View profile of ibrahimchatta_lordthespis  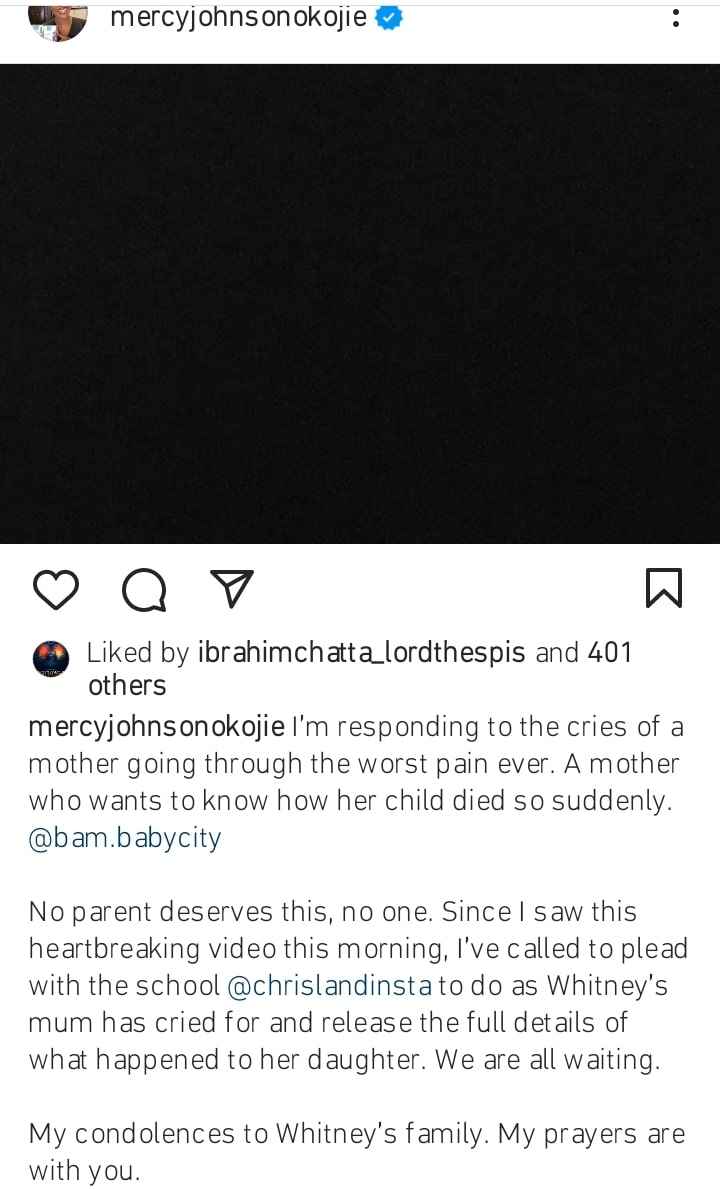pos(361,653)
